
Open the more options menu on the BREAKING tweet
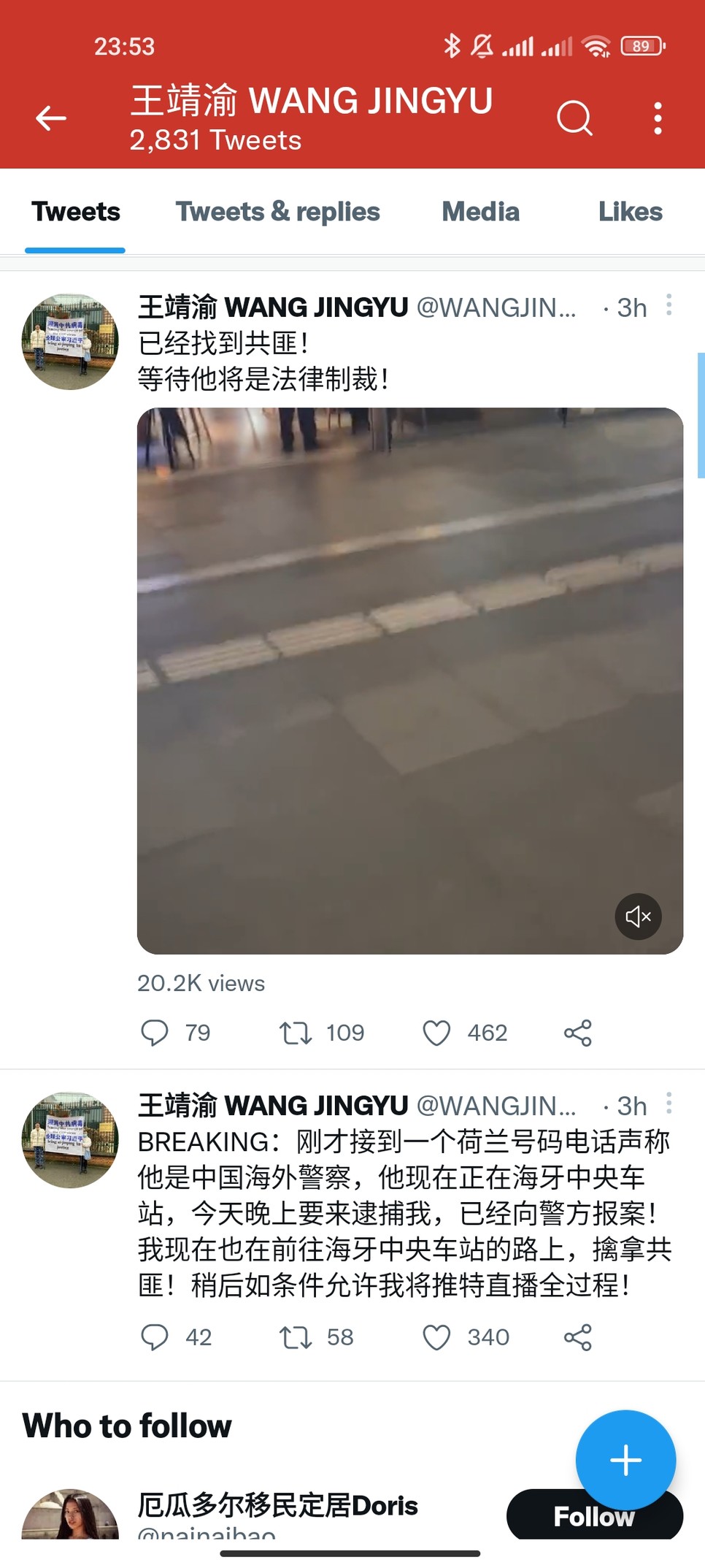click(x=669, y=1103)
